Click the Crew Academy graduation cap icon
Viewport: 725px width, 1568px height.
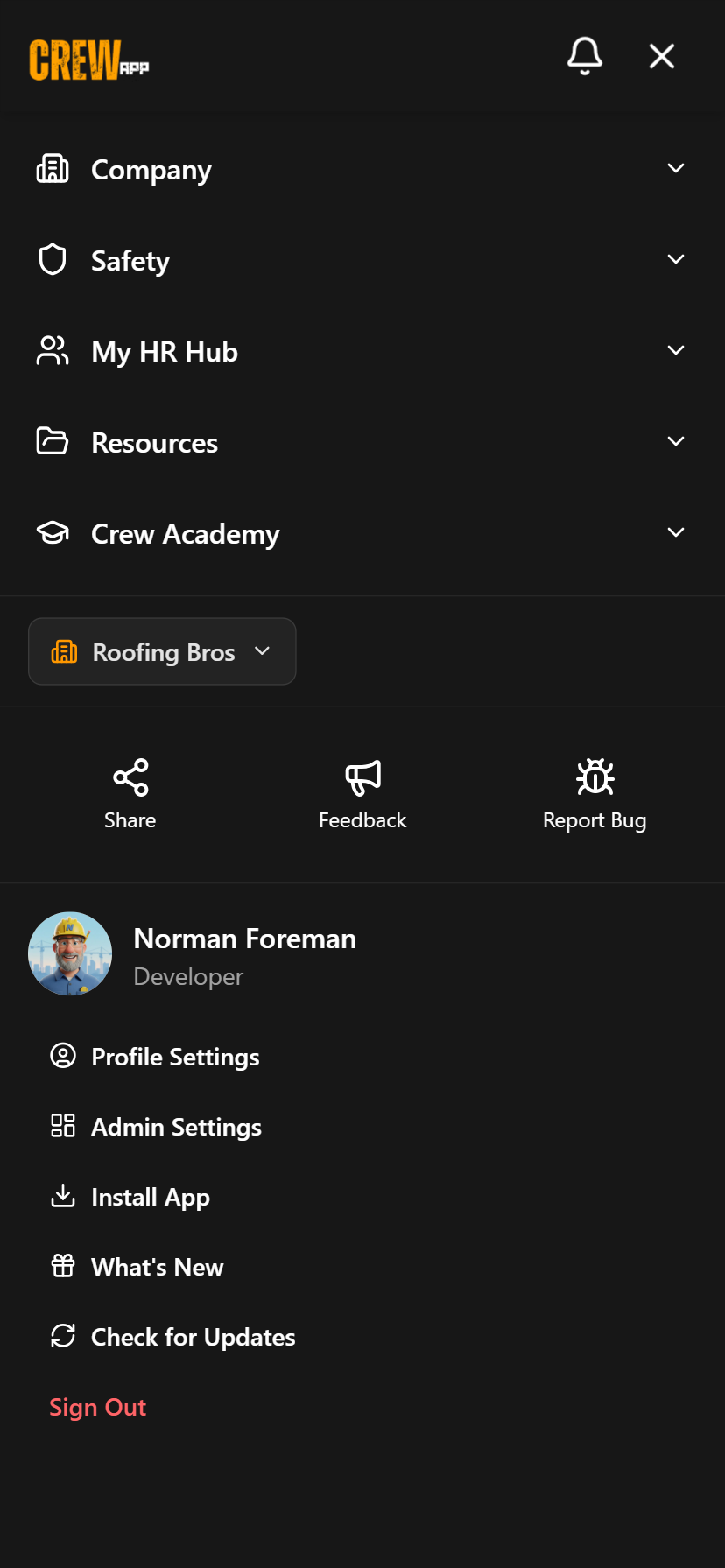coord(53,532)
